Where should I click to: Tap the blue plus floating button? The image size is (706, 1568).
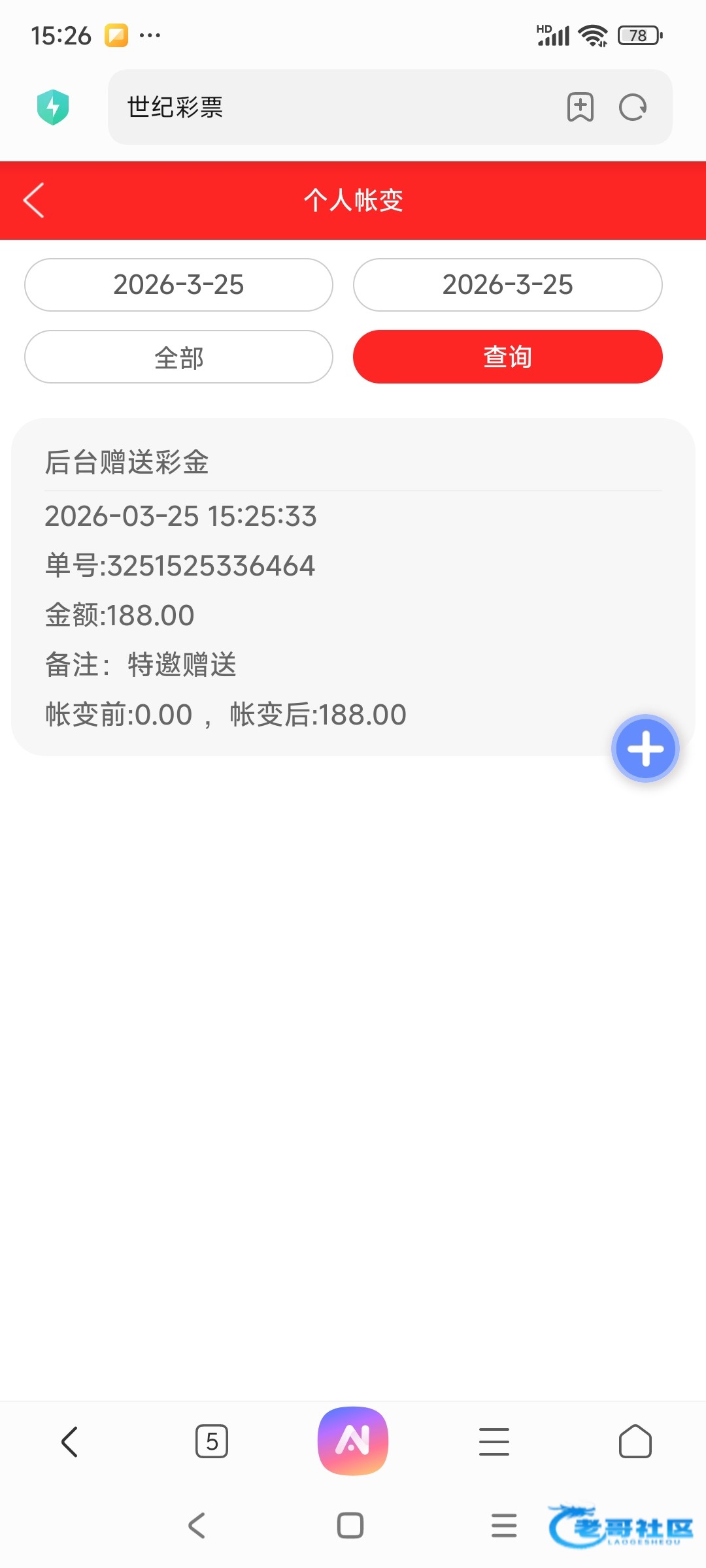pos(645,749)
